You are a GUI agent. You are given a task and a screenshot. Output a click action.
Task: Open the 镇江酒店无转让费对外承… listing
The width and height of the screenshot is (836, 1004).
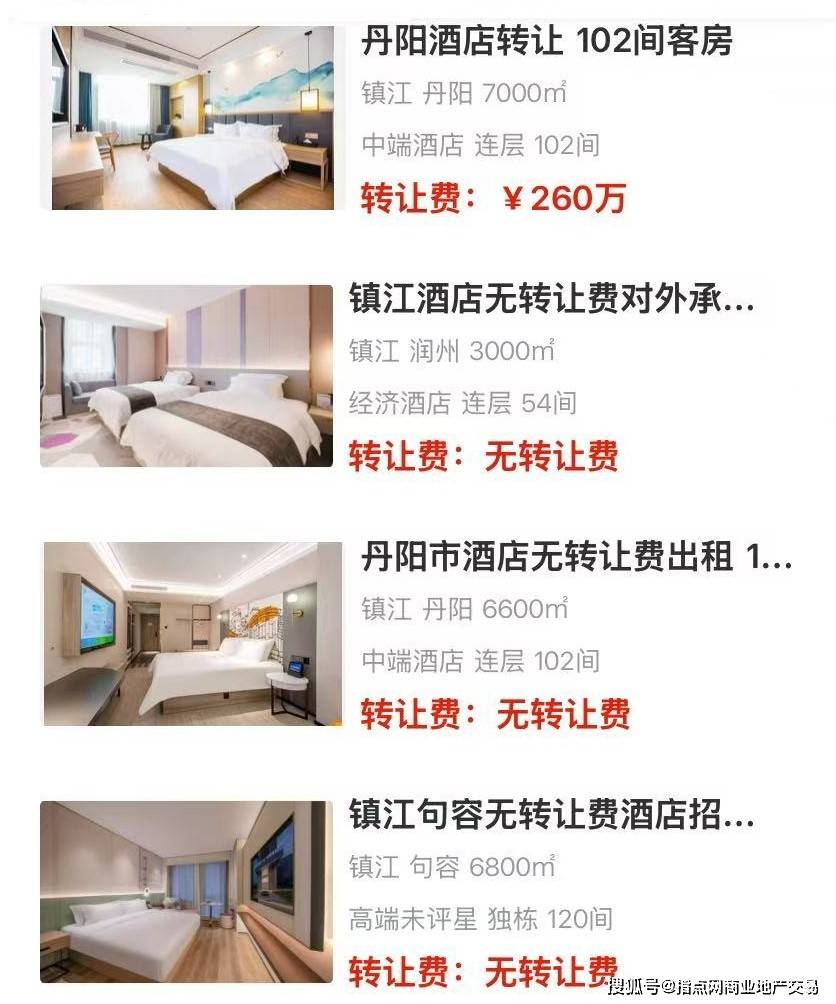tap(551, 299)
